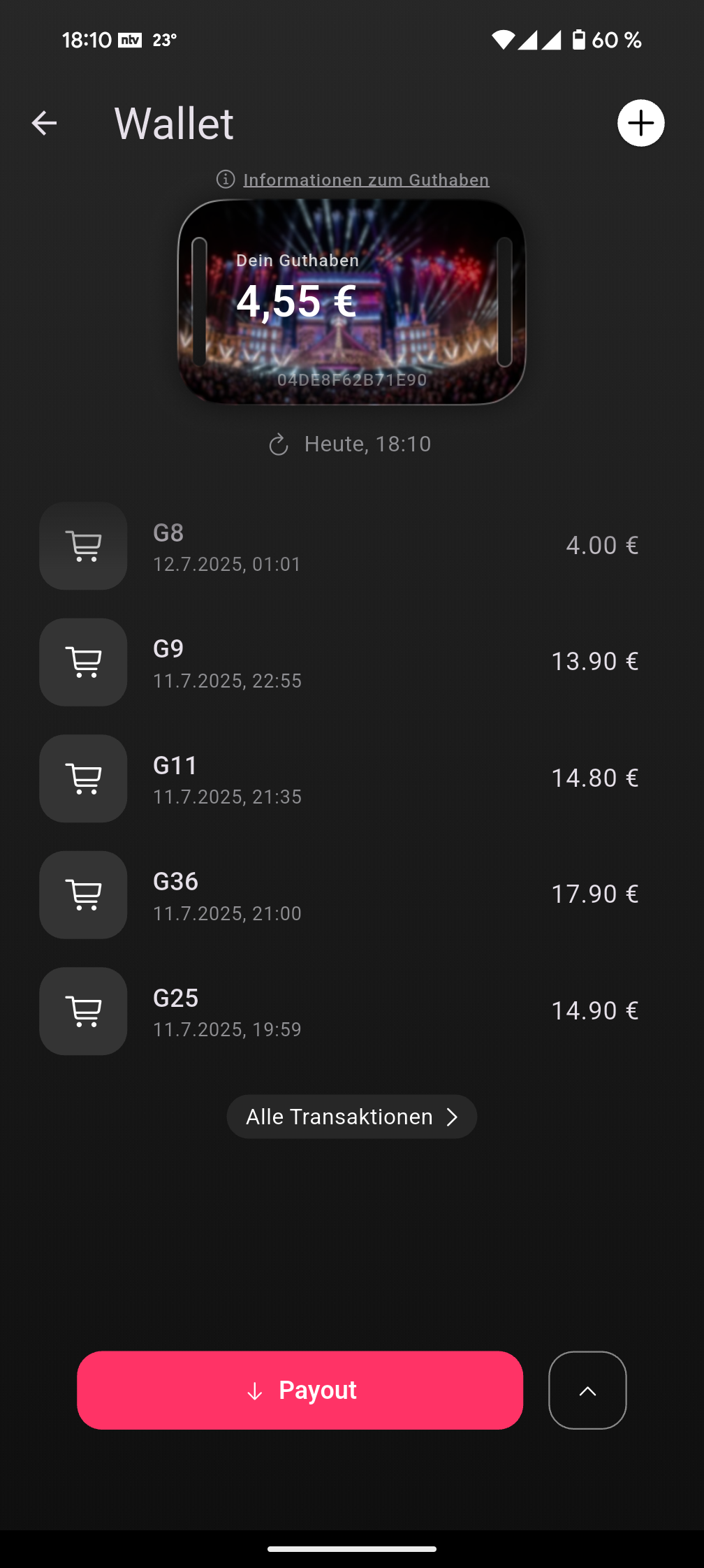This screenshot has height=1568, width=704.
Task: Refresh the balance updated Heute, 18:10
Action: point(279,444)
